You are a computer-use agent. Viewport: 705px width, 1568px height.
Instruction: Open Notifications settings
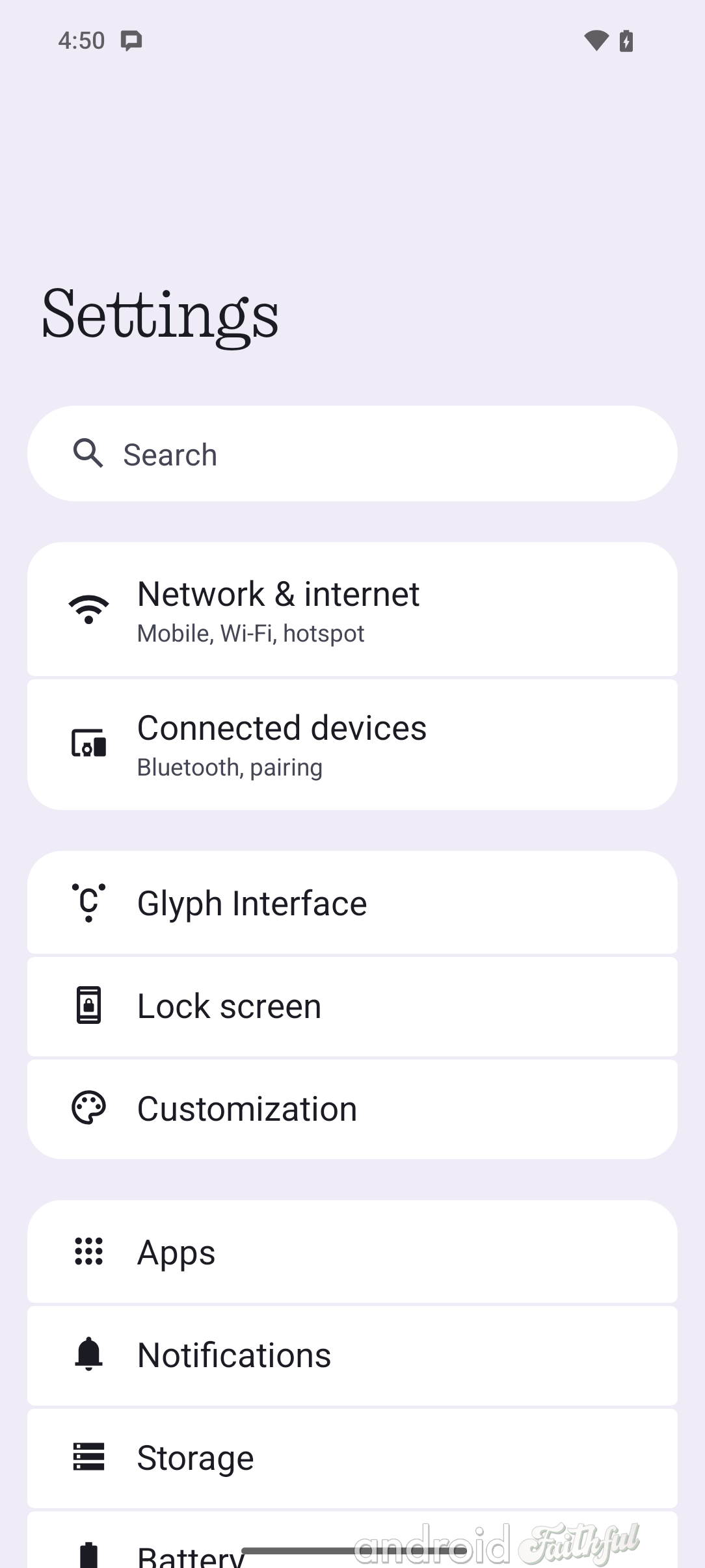[x=351, y=1355]
